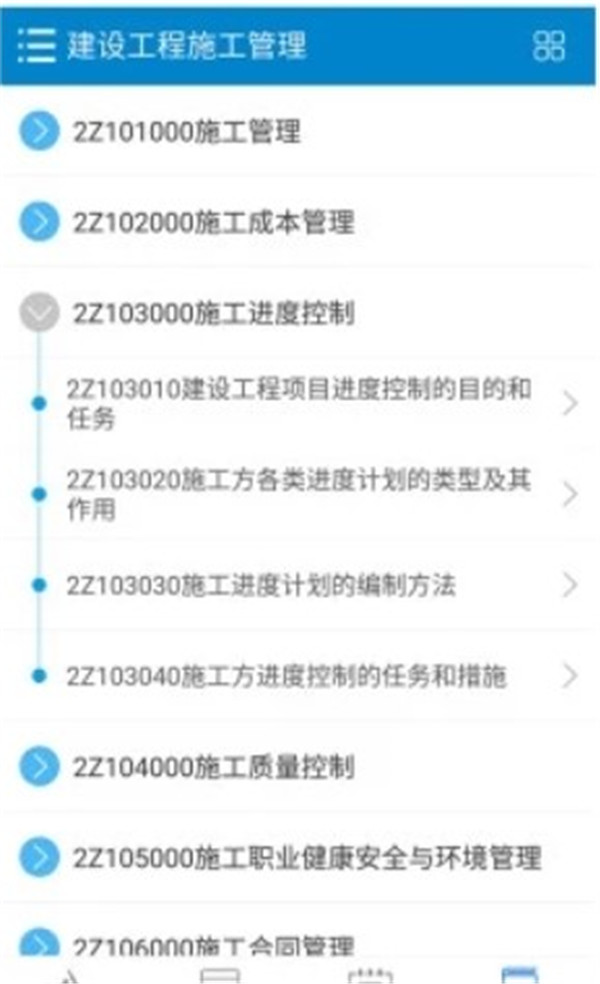Open 2Z103020施工方各类进度计划的类型及其作用
Image resolution: width=600 pixels, height=984 pixels.
point(300,494)
